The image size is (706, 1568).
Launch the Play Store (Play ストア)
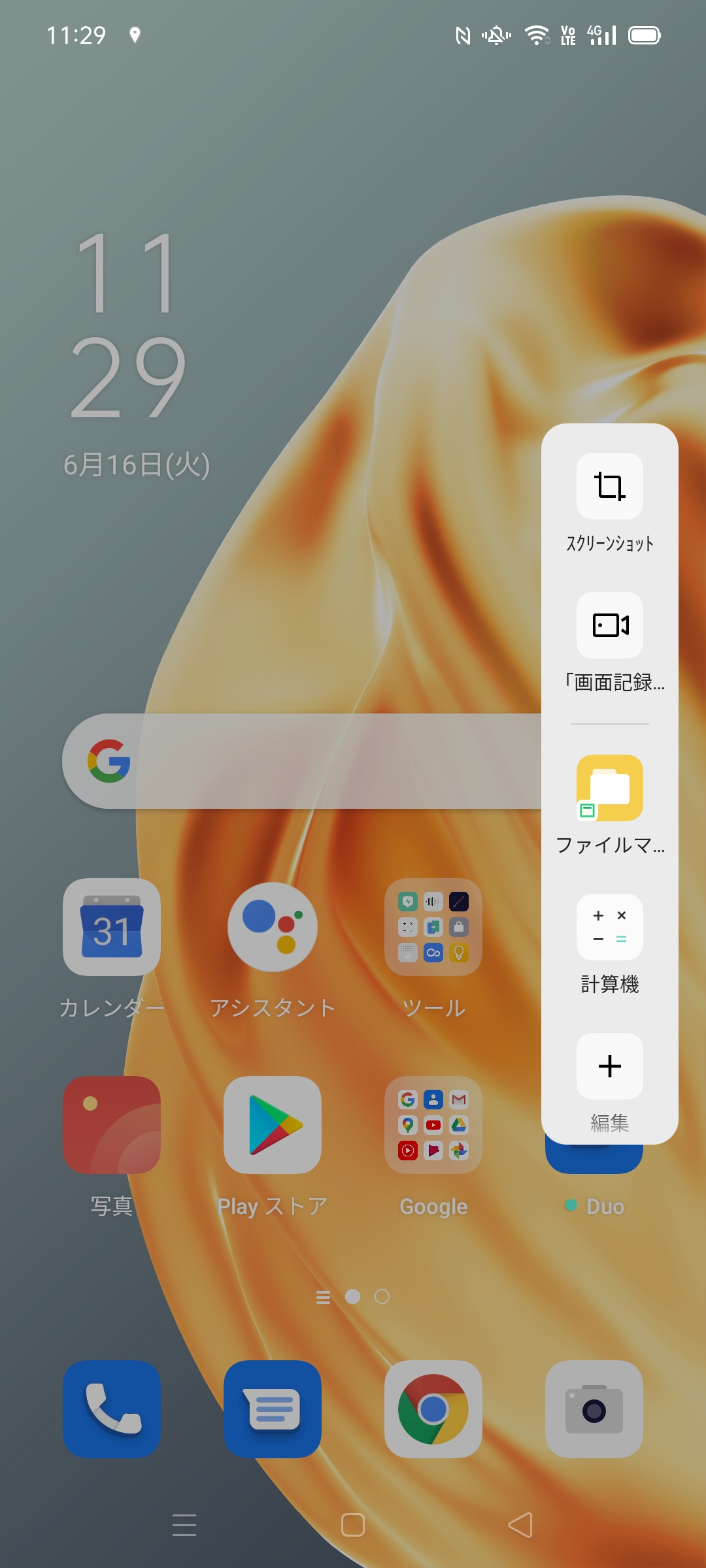coord(273,1125)
